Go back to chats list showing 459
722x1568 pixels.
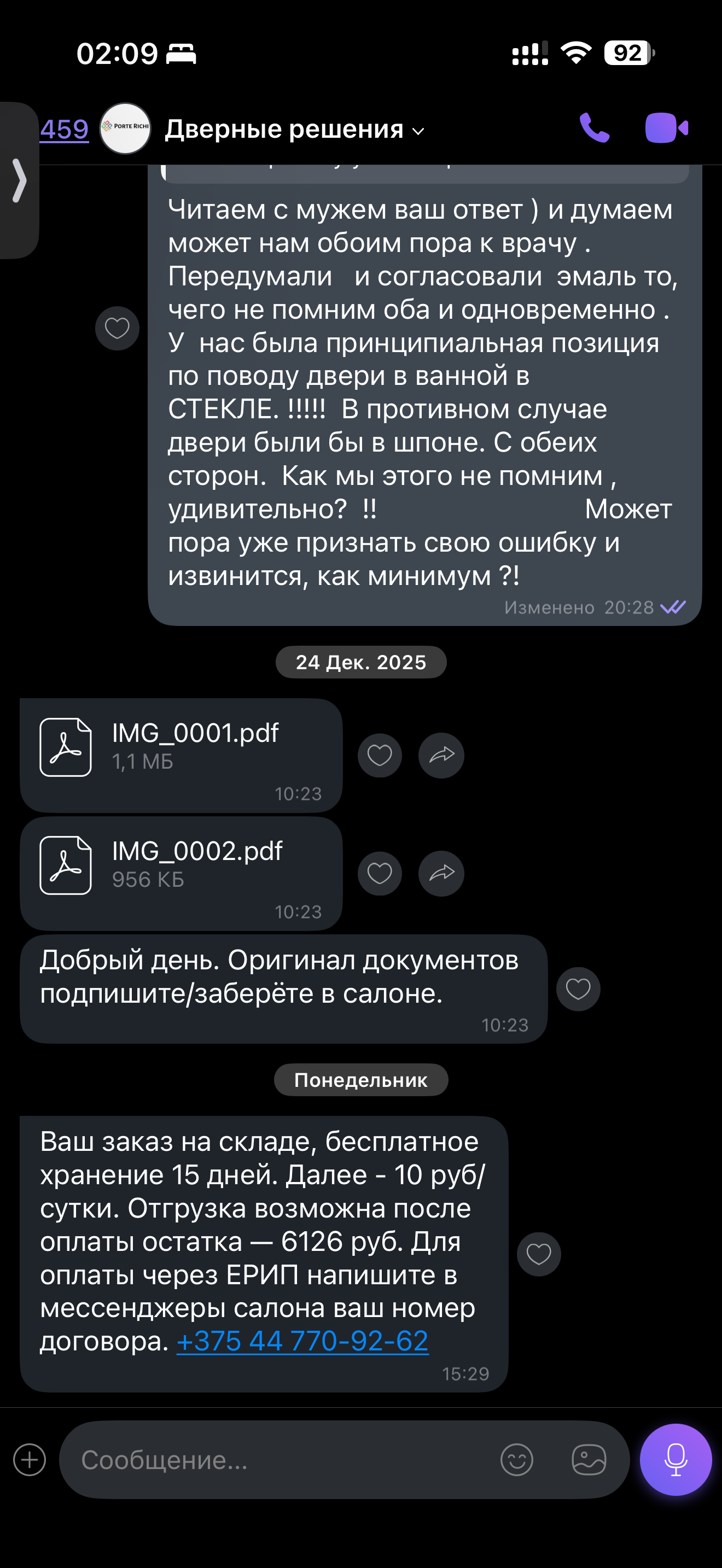pyautogui.click(x=64, y=129)
